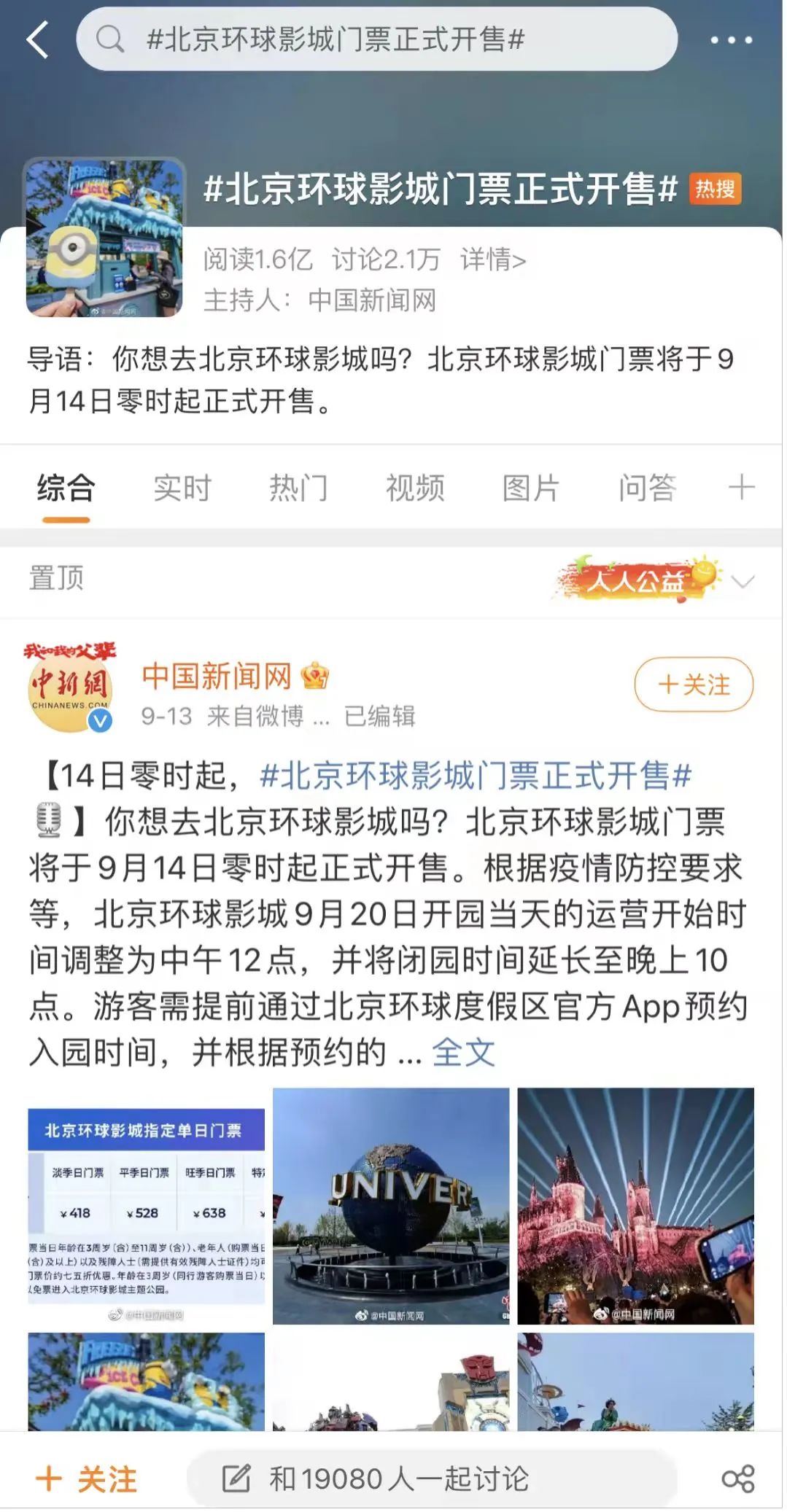Go back using the top-left arrow
The image size is (787, 1512).
[38, 39]
